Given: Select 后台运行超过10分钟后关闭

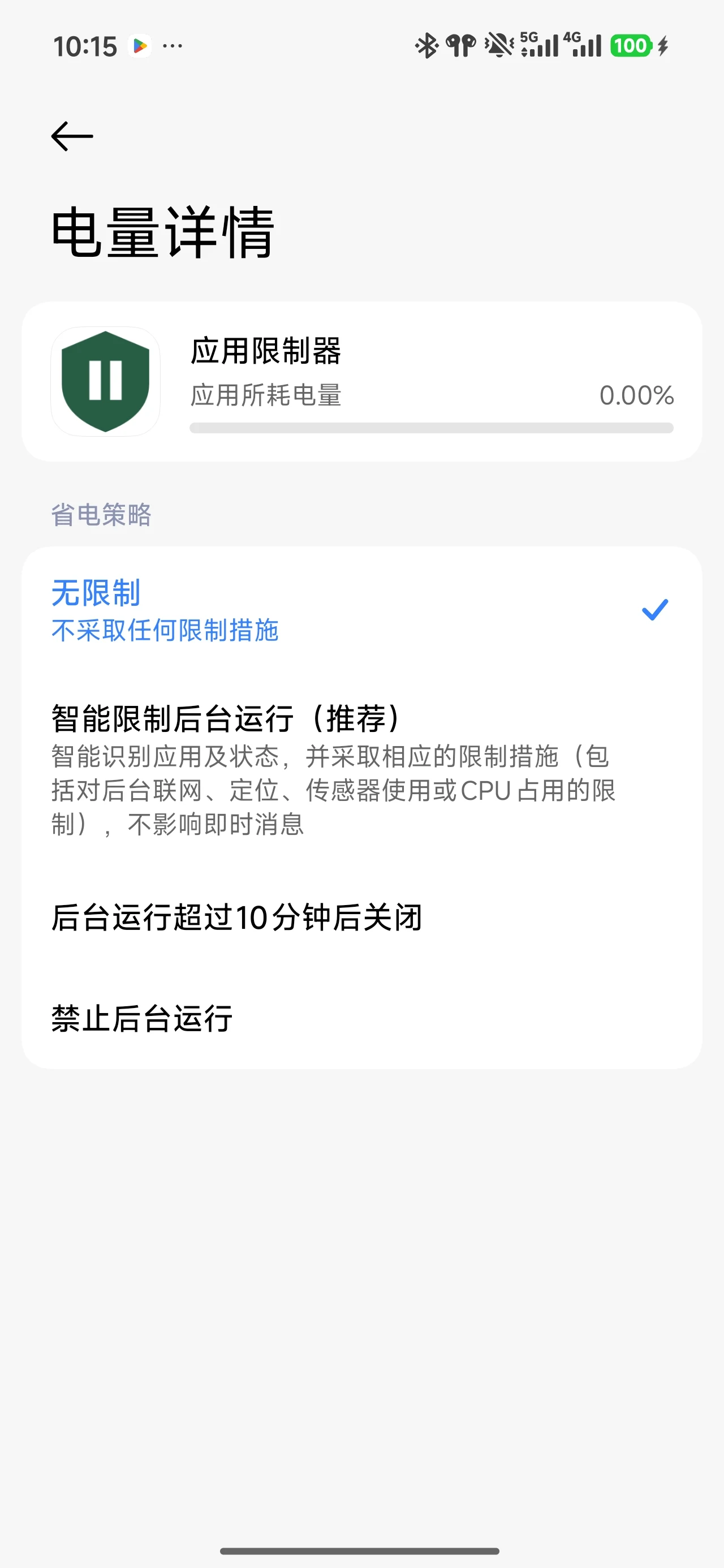Looking at the screenshot, I should [361, 917].
